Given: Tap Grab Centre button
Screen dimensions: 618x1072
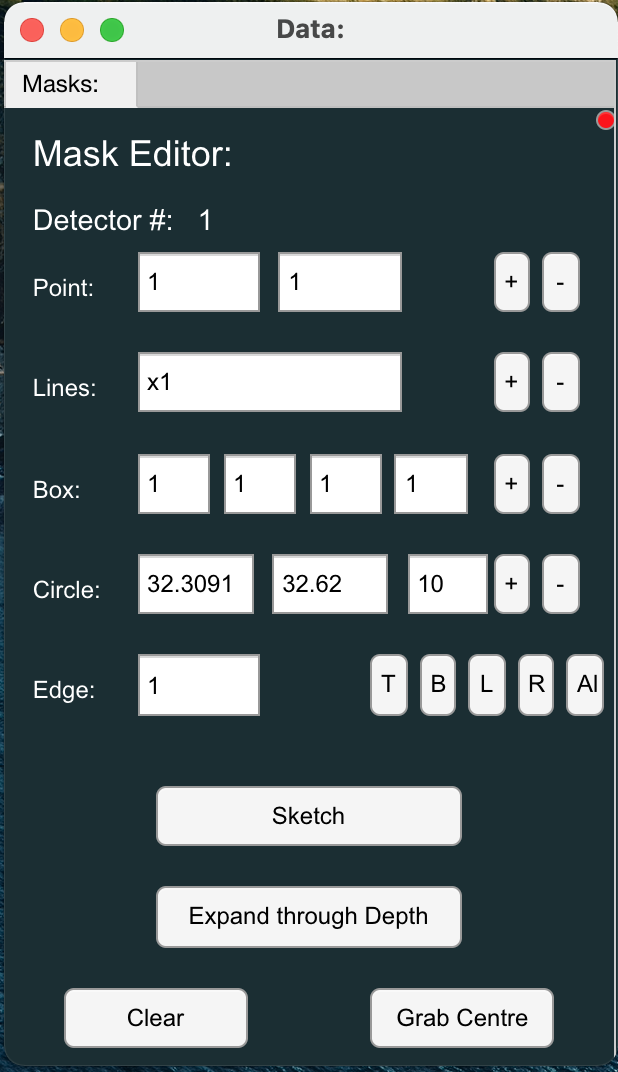Looking at the screenshot, I should coord(461,1019).
